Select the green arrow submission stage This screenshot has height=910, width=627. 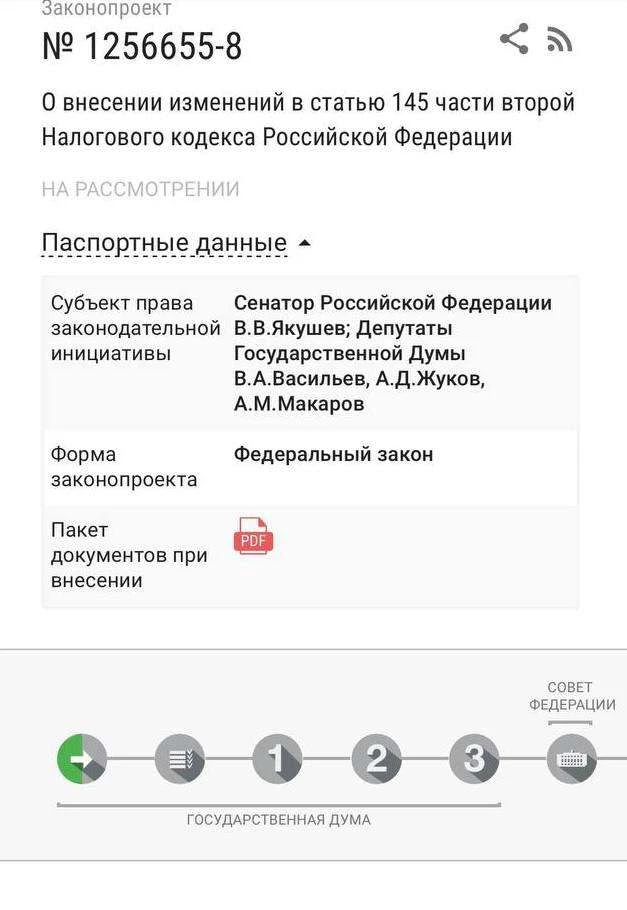(82, 759)
